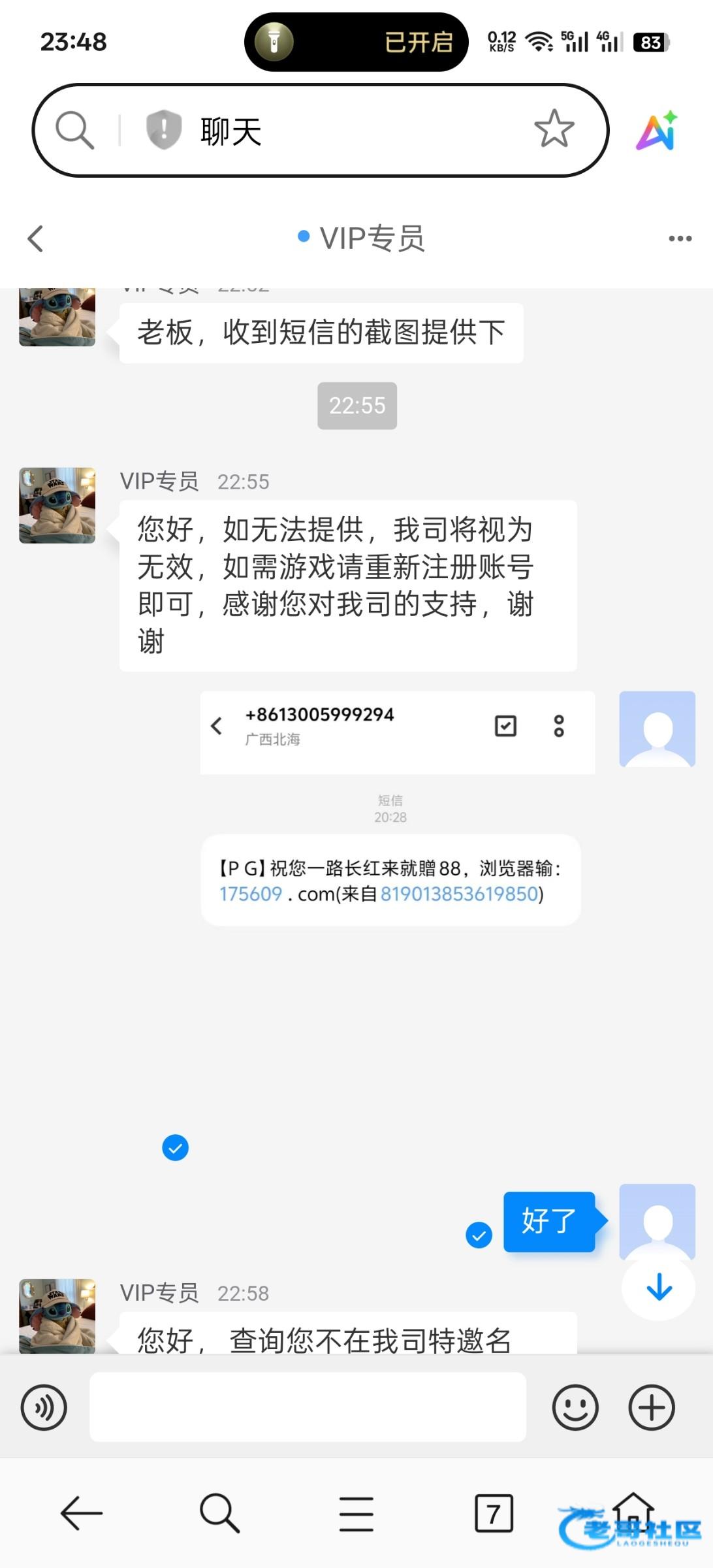Open the site security shield info
Image resolution: width=713 pixels, height=1568 pixels.
pos(163,129)
